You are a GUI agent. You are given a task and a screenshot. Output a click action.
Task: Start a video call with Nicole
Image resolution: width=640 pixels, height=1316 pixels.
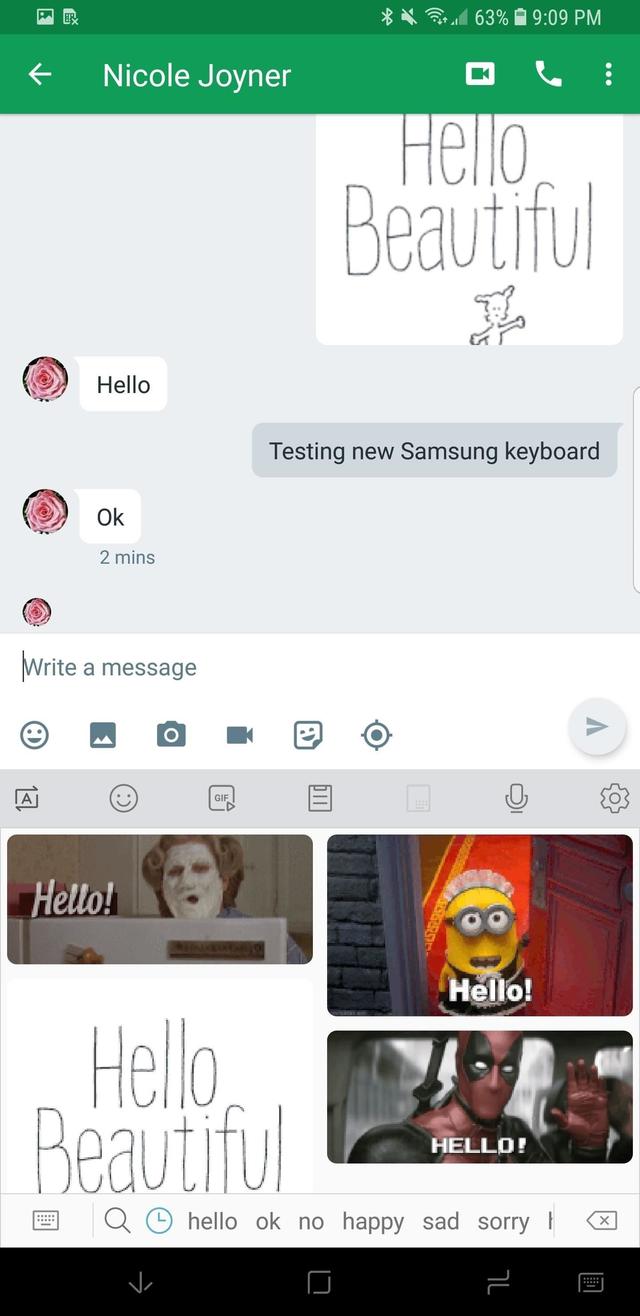click(480, 75)
